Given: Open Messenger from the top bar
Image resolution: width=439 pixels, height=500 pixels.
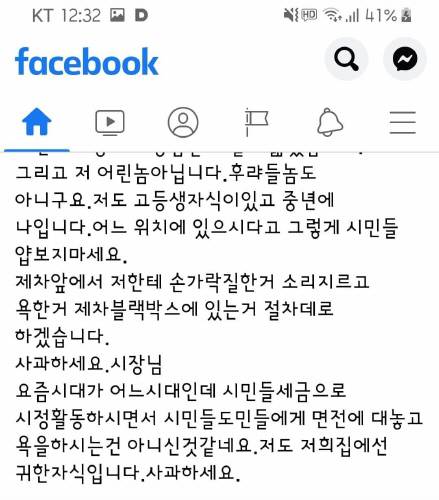Looking at the screenshot, I should click(405, 59).
